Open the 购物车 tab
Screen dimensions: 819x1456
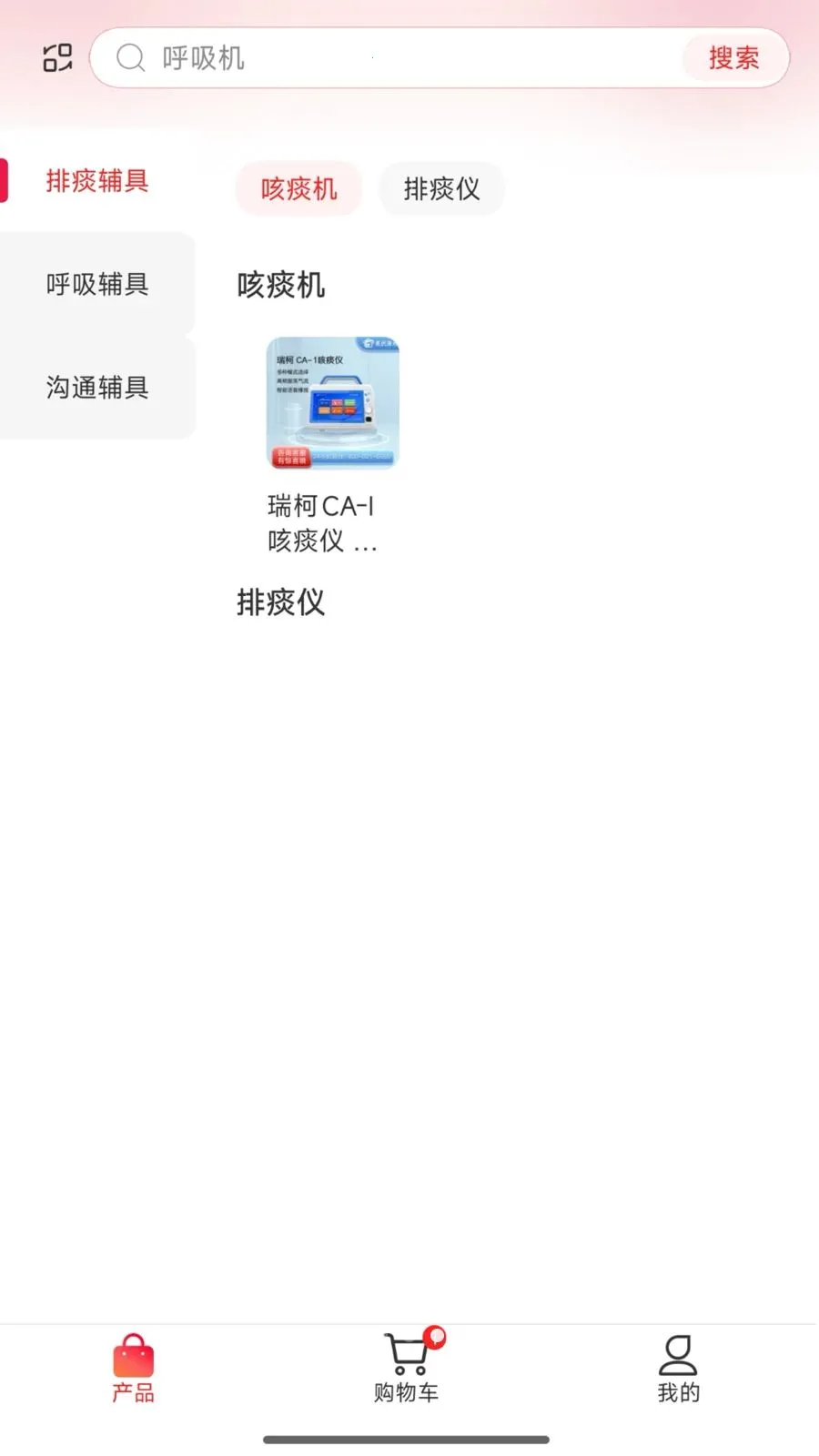pos(407,1368)
